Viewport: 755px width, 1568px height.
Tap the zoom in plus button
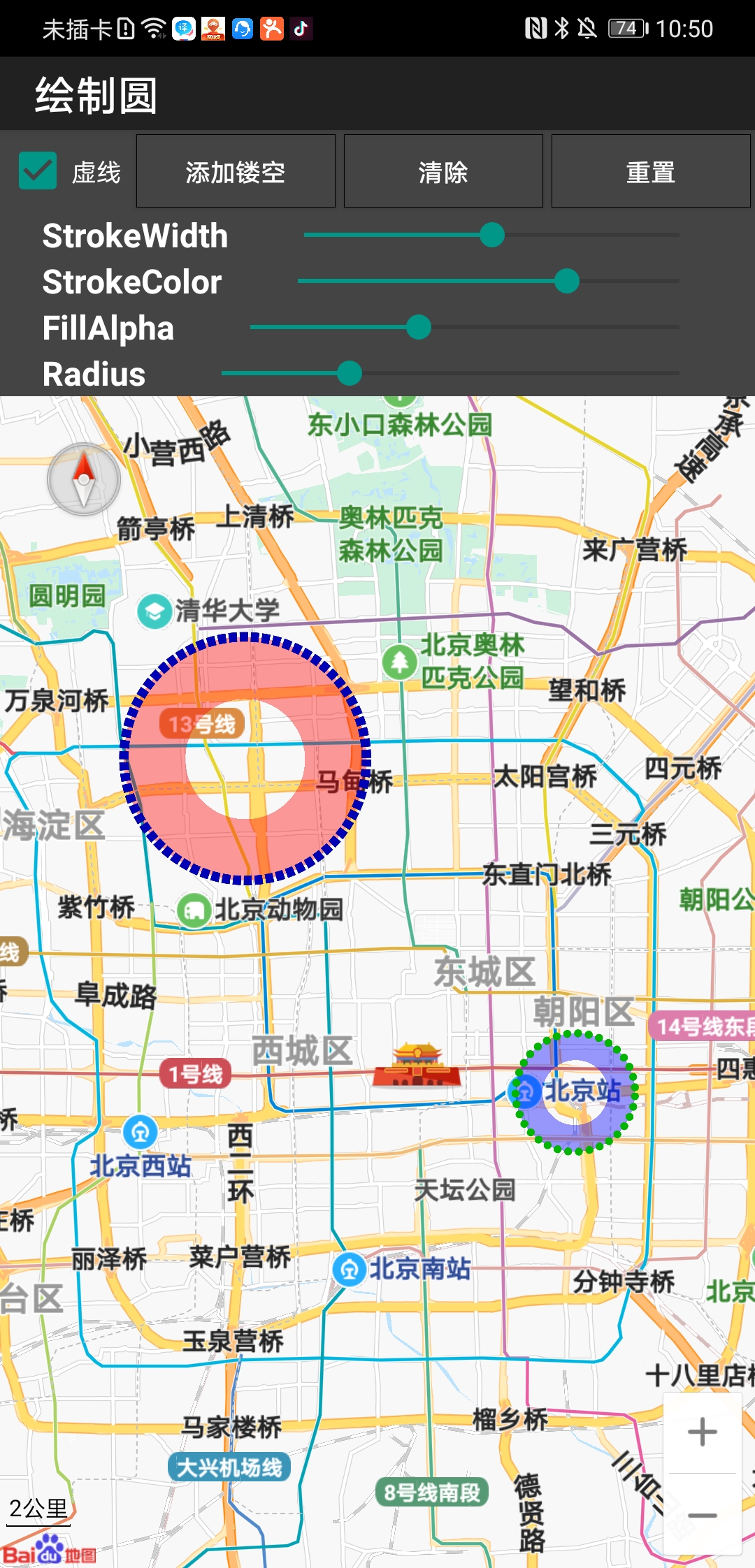point(703,1432)
